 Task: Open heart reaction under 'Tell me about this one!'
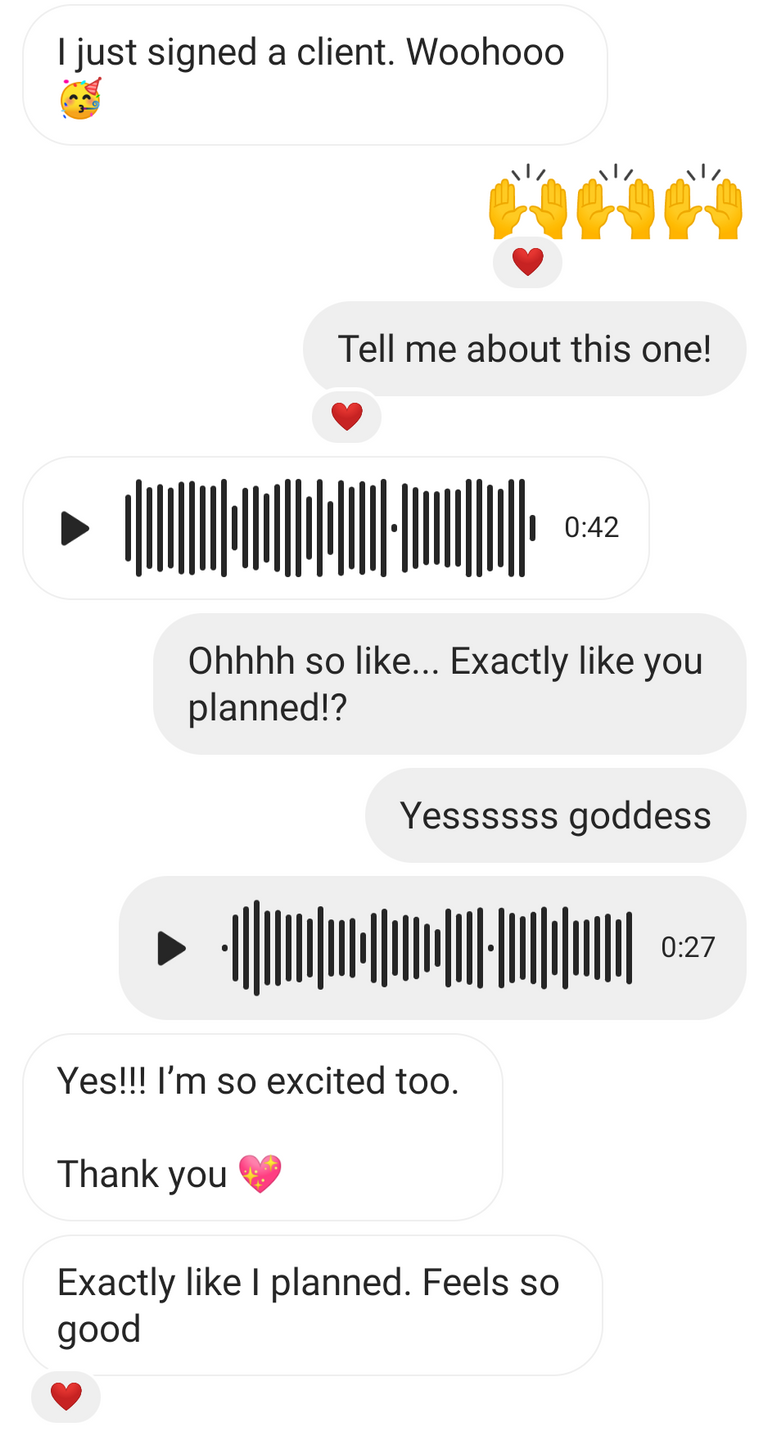(x=346, y=416)
